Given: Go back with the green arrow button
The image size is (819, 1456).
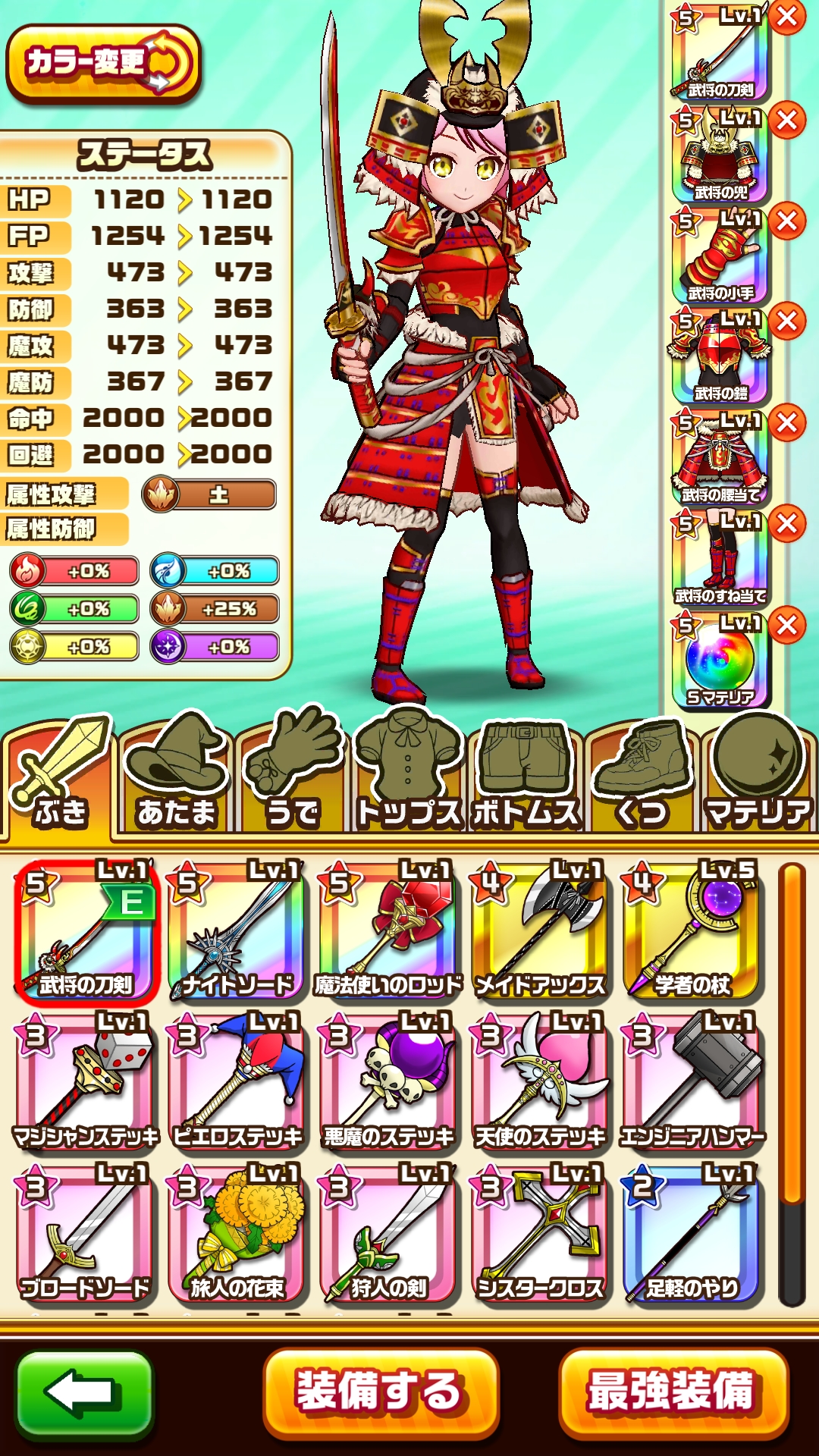Looking at the screenshot, I should pos(85,1392).
